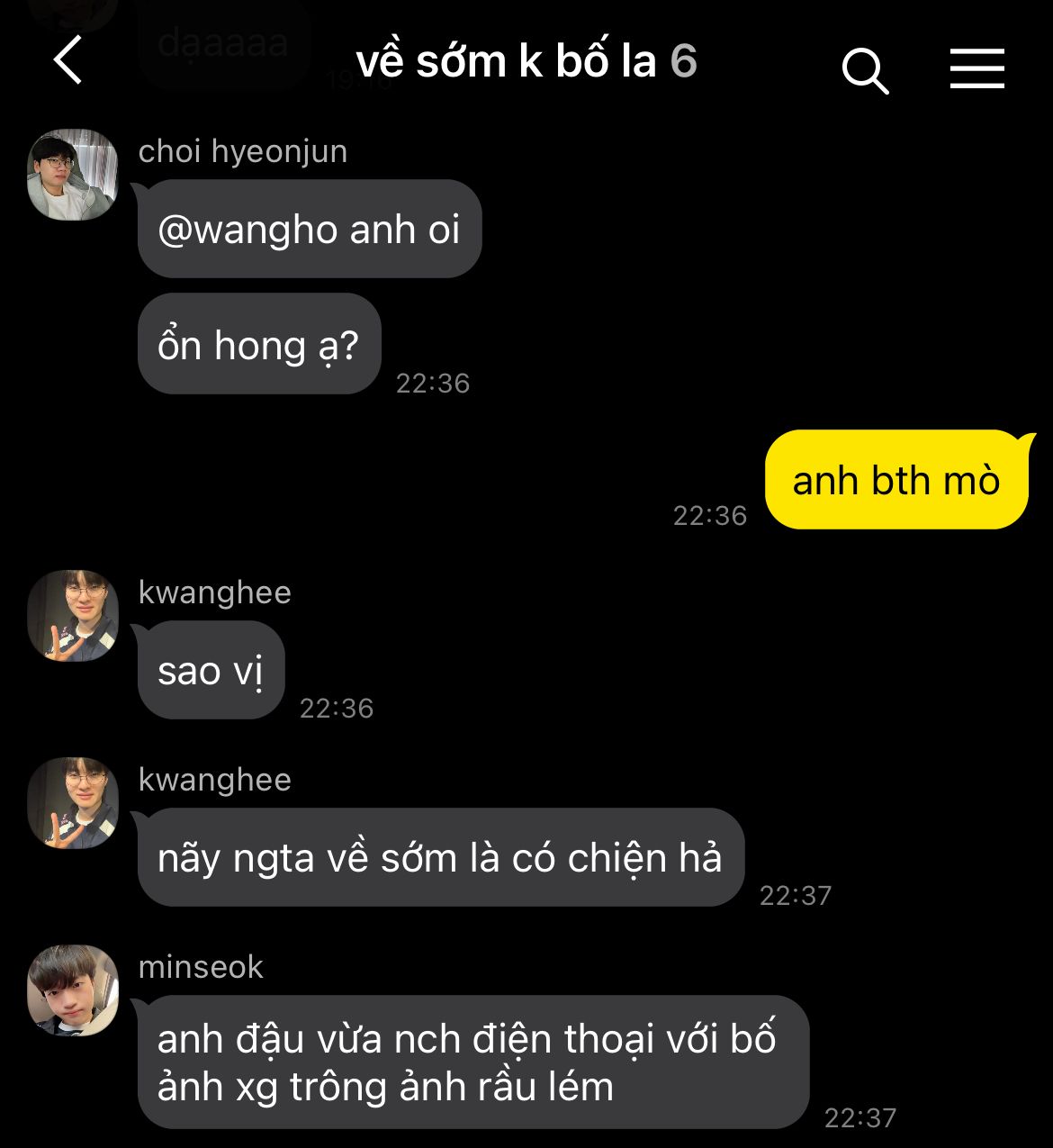Search messages in this chat

point(865,70)
